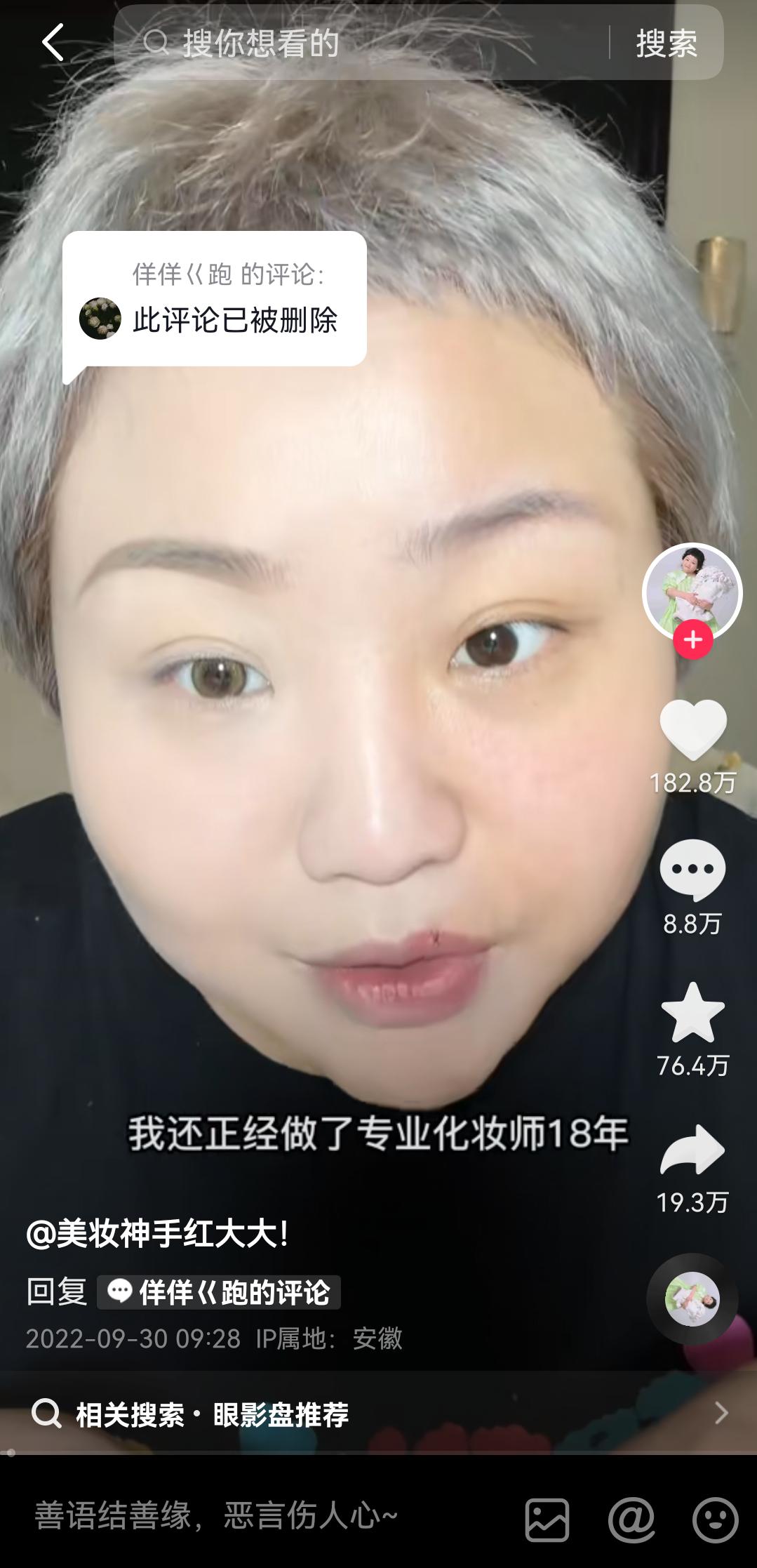The image size is (757, 1568).
Task: Open the comments with 8.8万
Action: click(692, 870)
